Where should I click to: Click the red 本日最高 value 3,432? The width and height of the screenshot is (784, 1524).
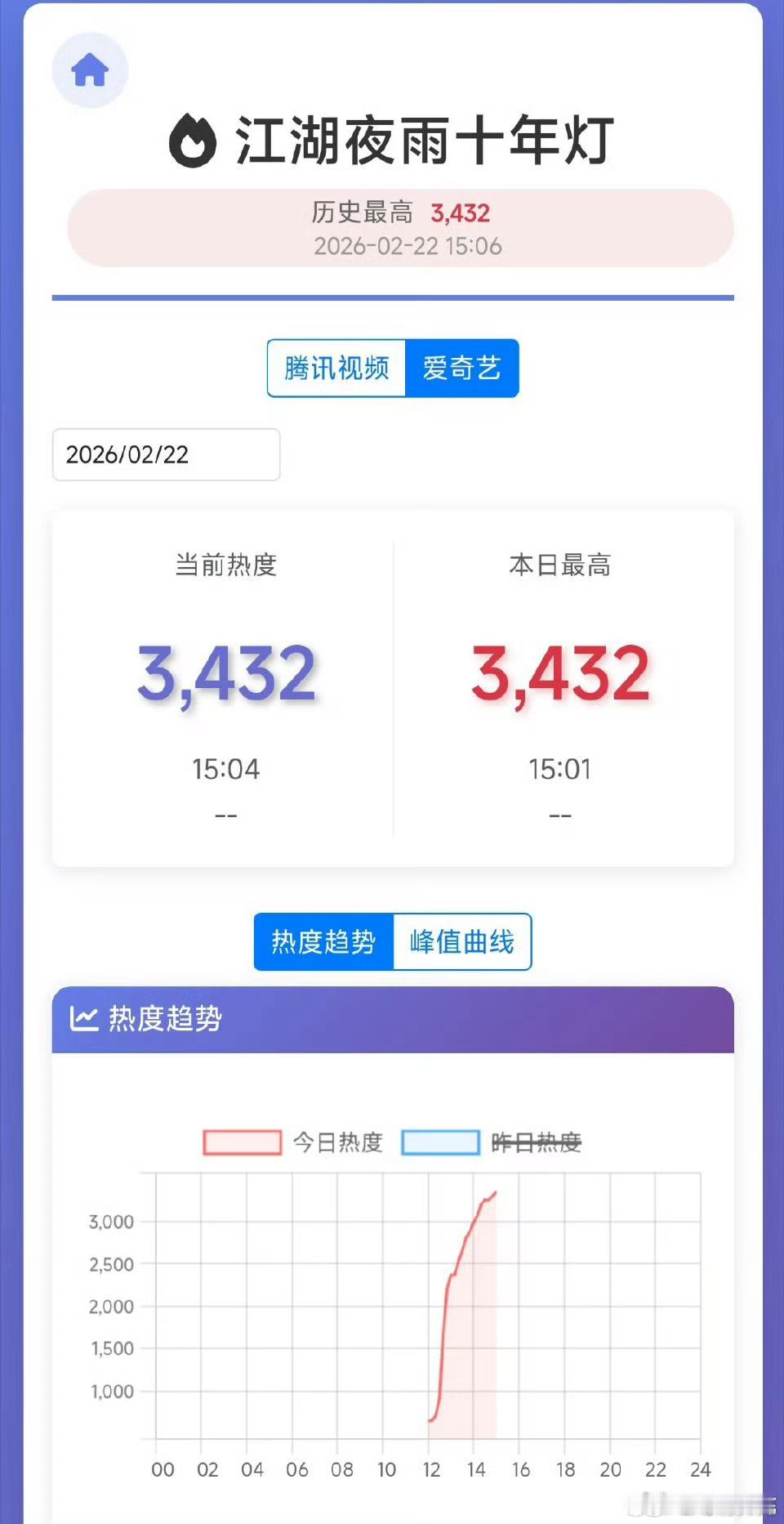pos(562,672)
